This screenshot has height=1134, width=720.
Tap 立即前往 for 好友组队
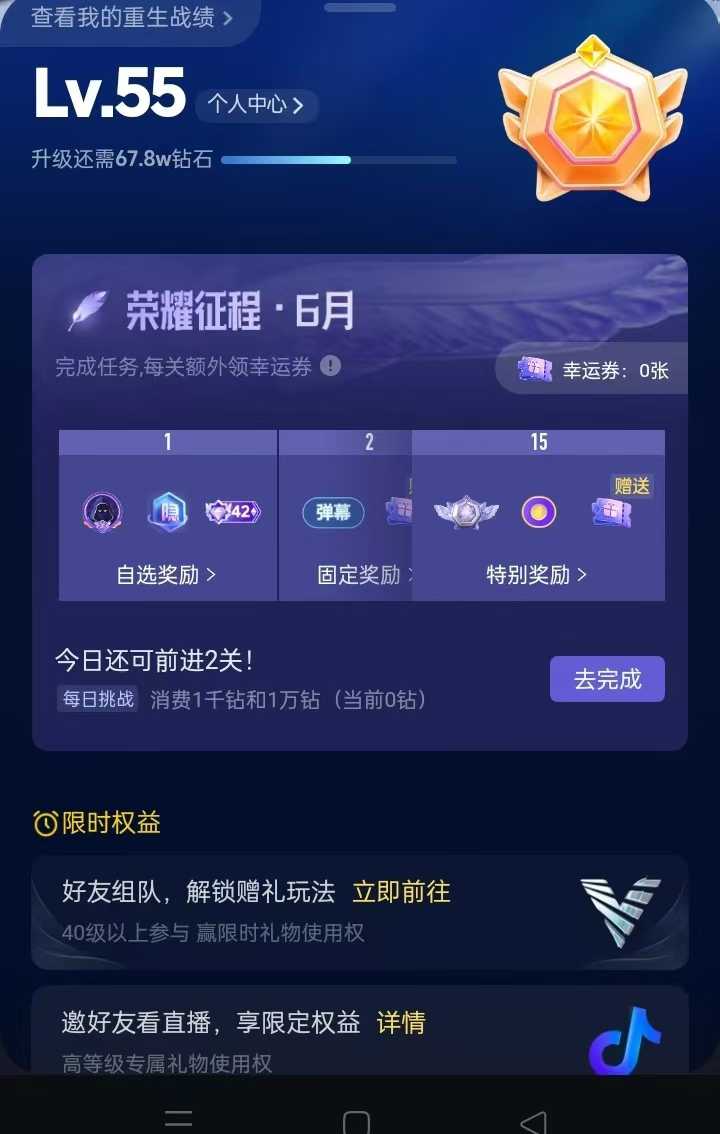tap(401, 891)
